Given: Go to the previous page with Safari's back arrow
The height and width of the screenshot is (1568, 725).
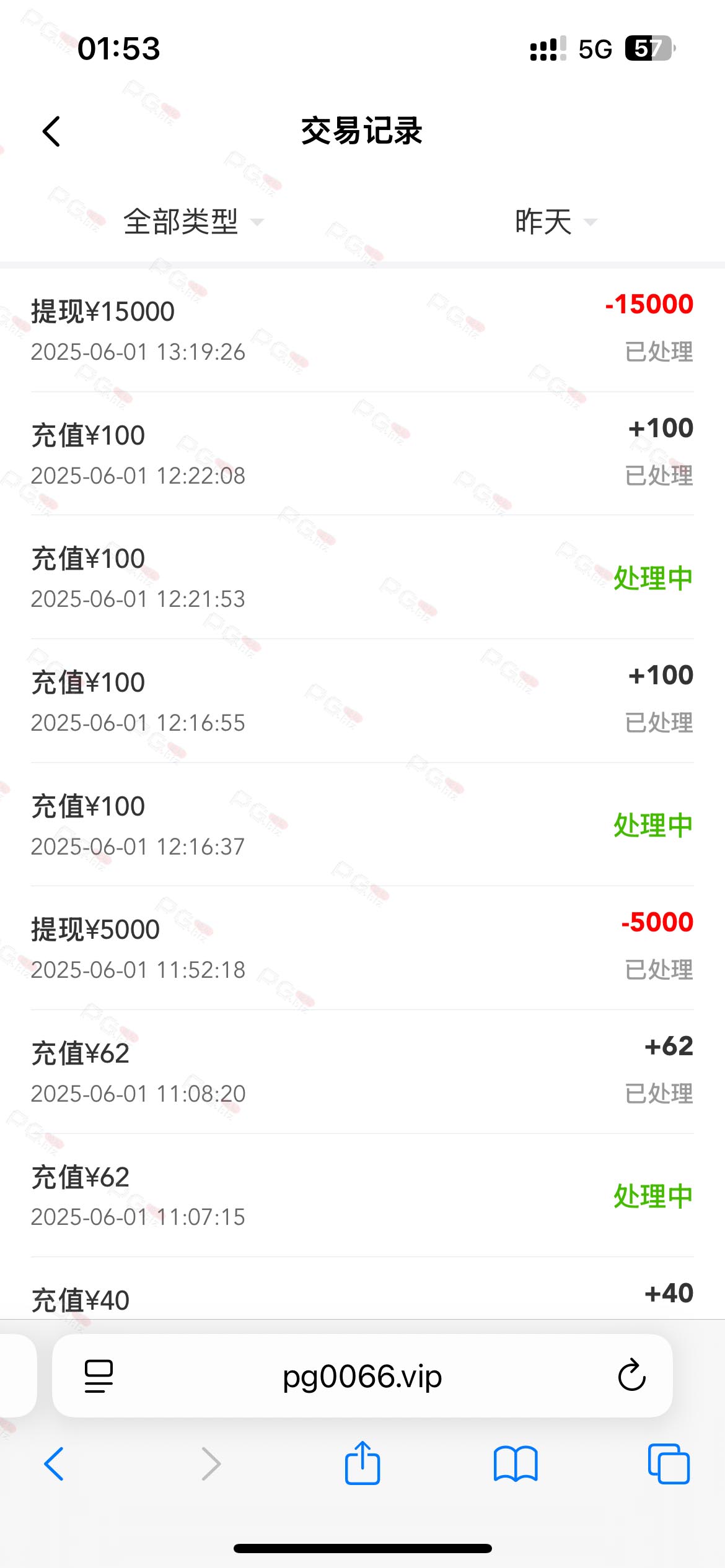Looking at the screenshot, I should click(54, 1464).
